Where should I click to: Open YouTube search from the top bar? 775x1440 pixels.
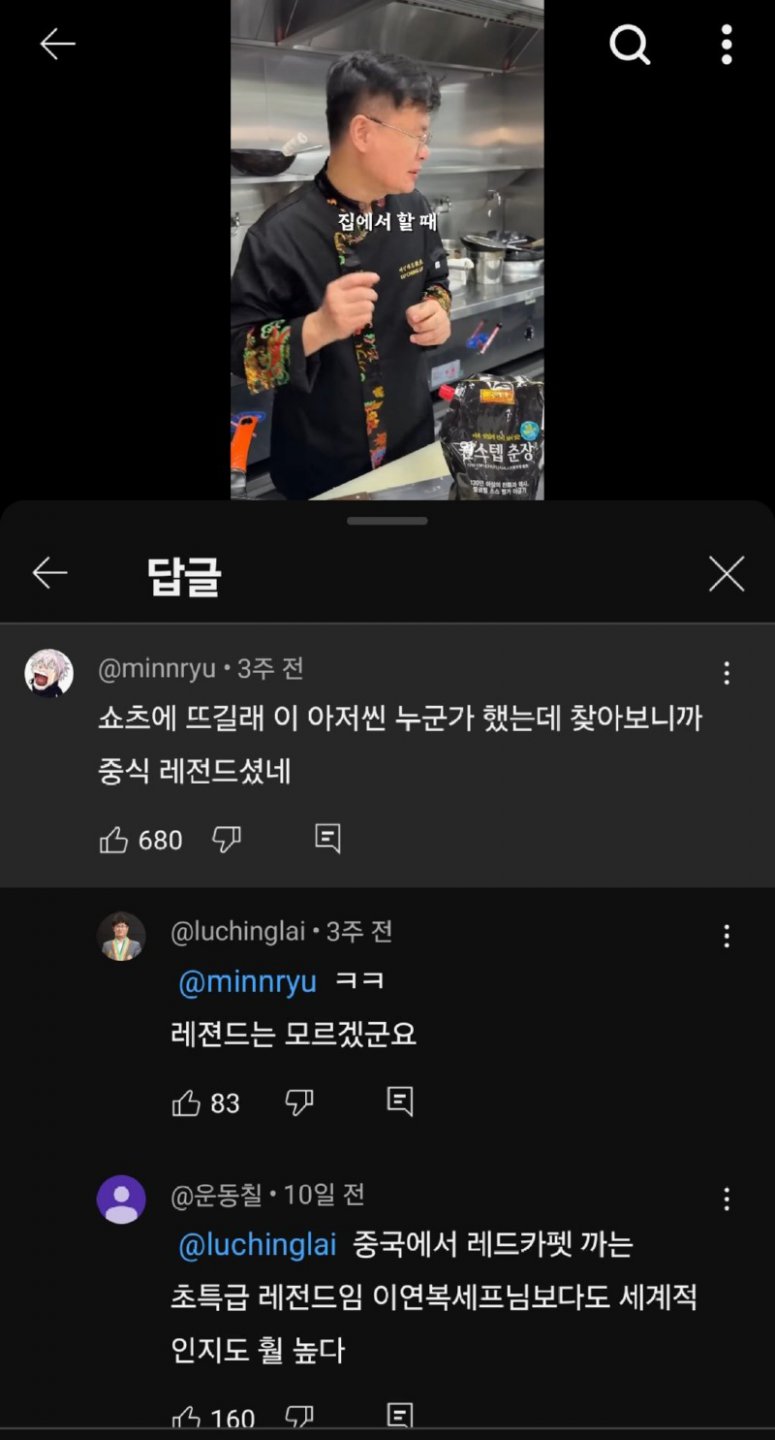[x=629, y=45]
